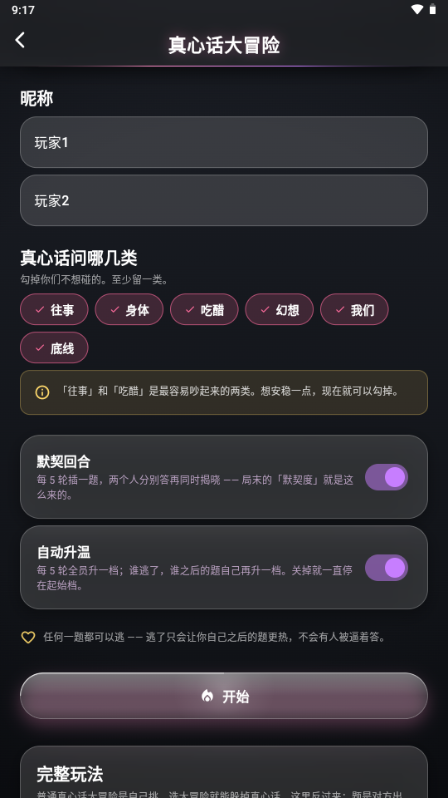Screen dimensions: 448x798
Task: Deselect the 身体 category chip
Action: 129,309
